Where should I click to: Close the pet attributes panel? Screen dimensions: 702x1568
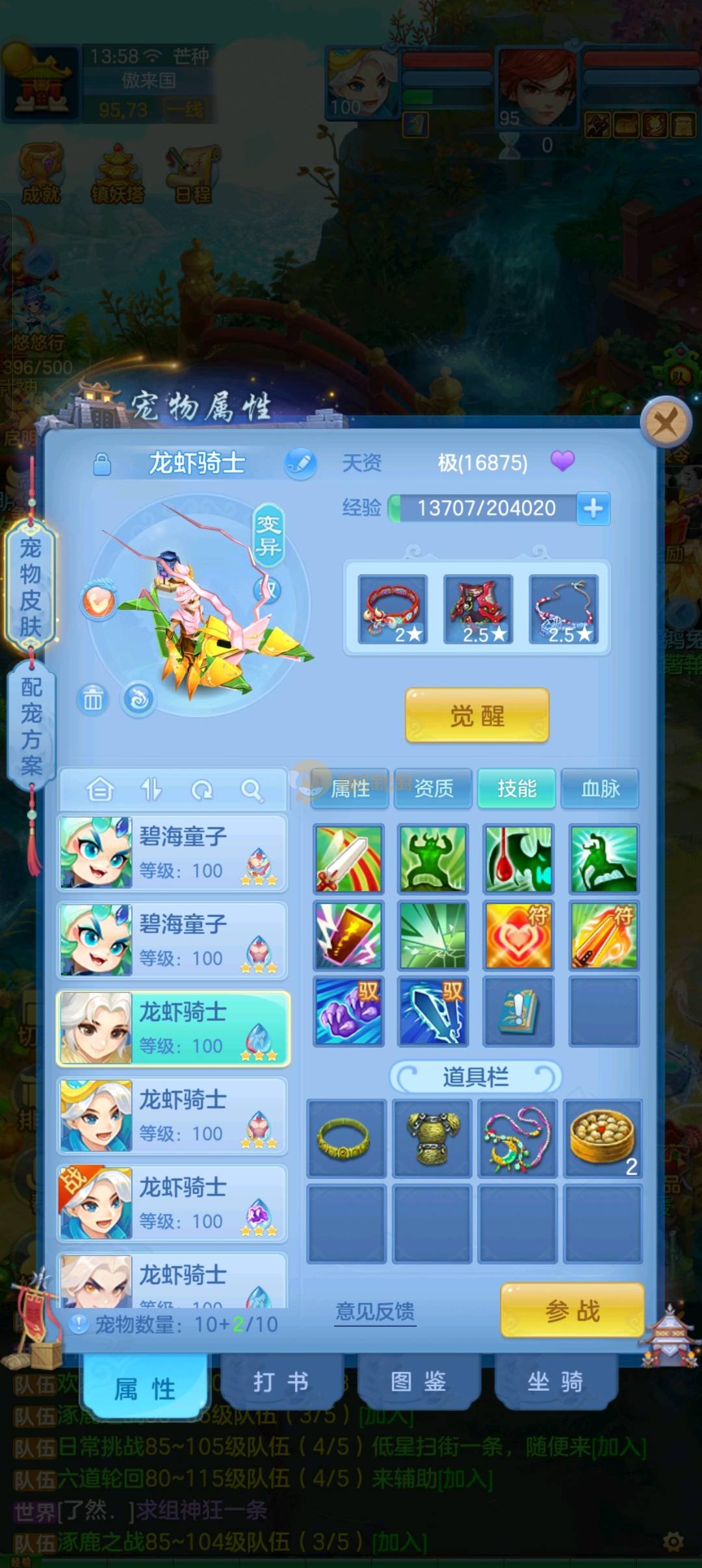coord(665,423)
